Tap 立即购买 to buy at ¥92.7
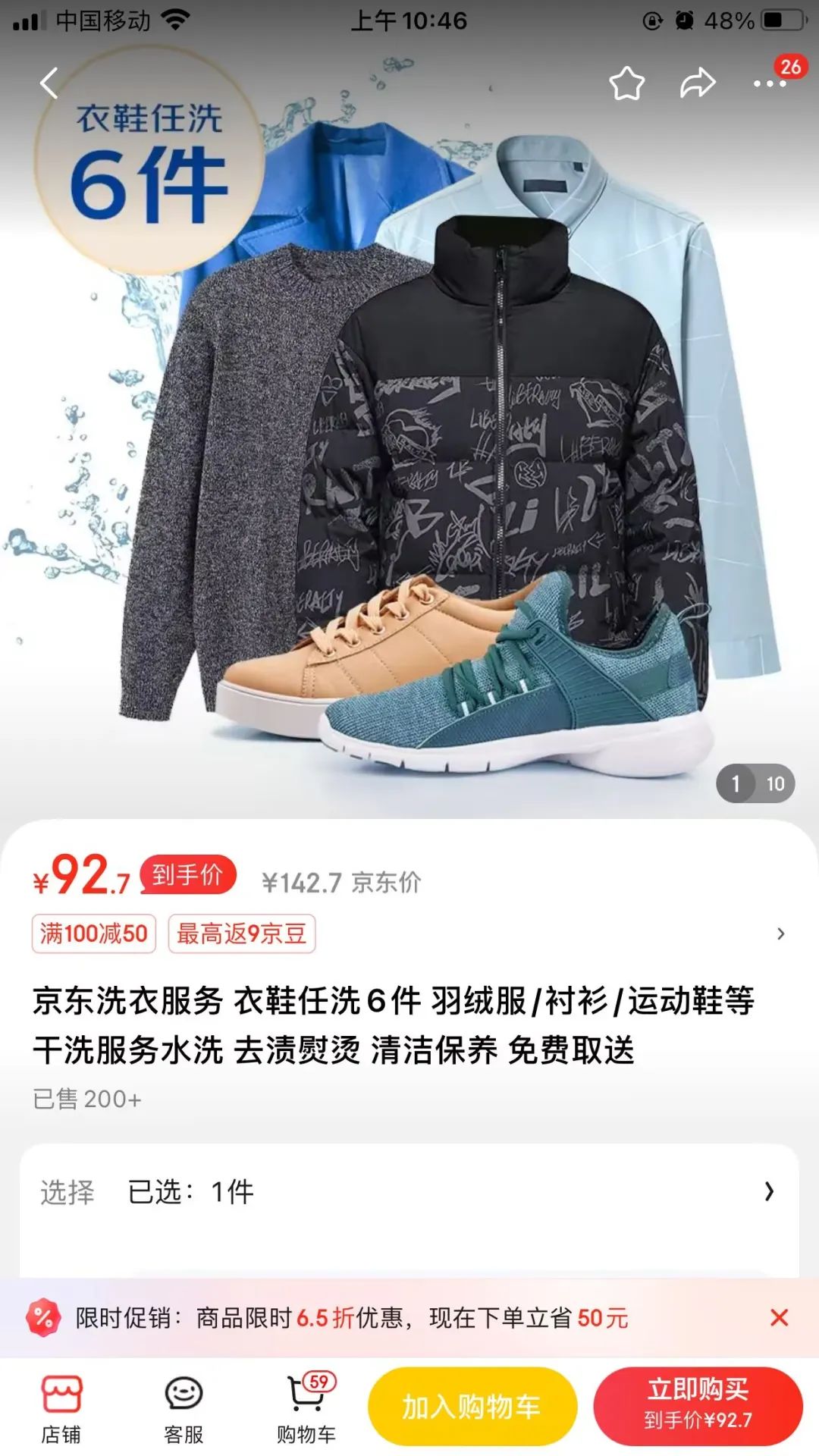 (698, 1407)
